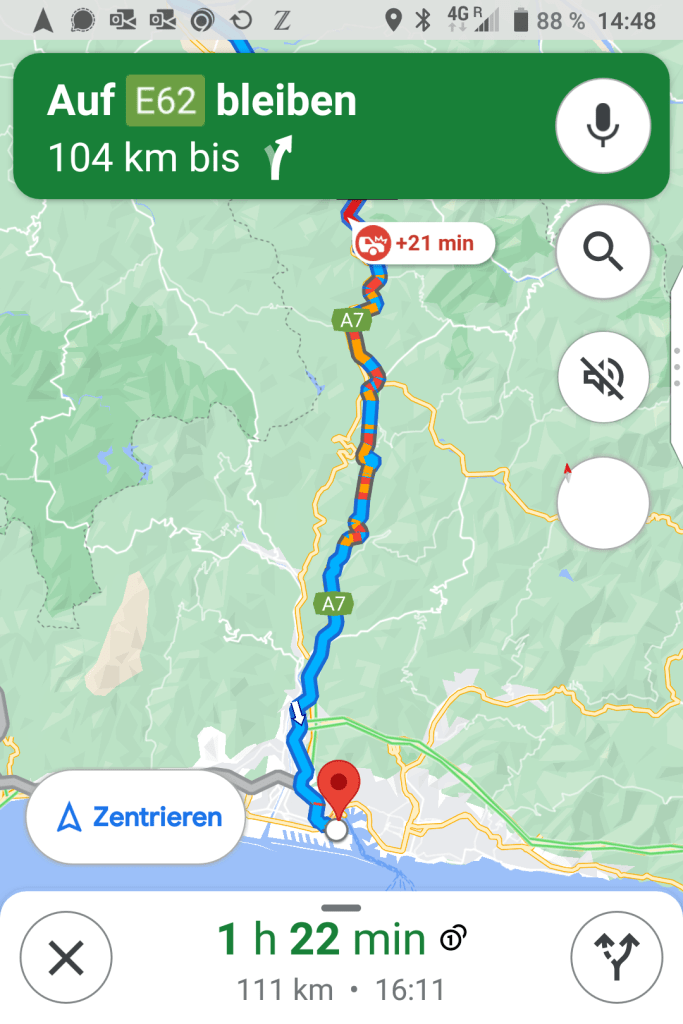Search along the route
This screenshot has height=1024, width=683.
click(602, 252)
